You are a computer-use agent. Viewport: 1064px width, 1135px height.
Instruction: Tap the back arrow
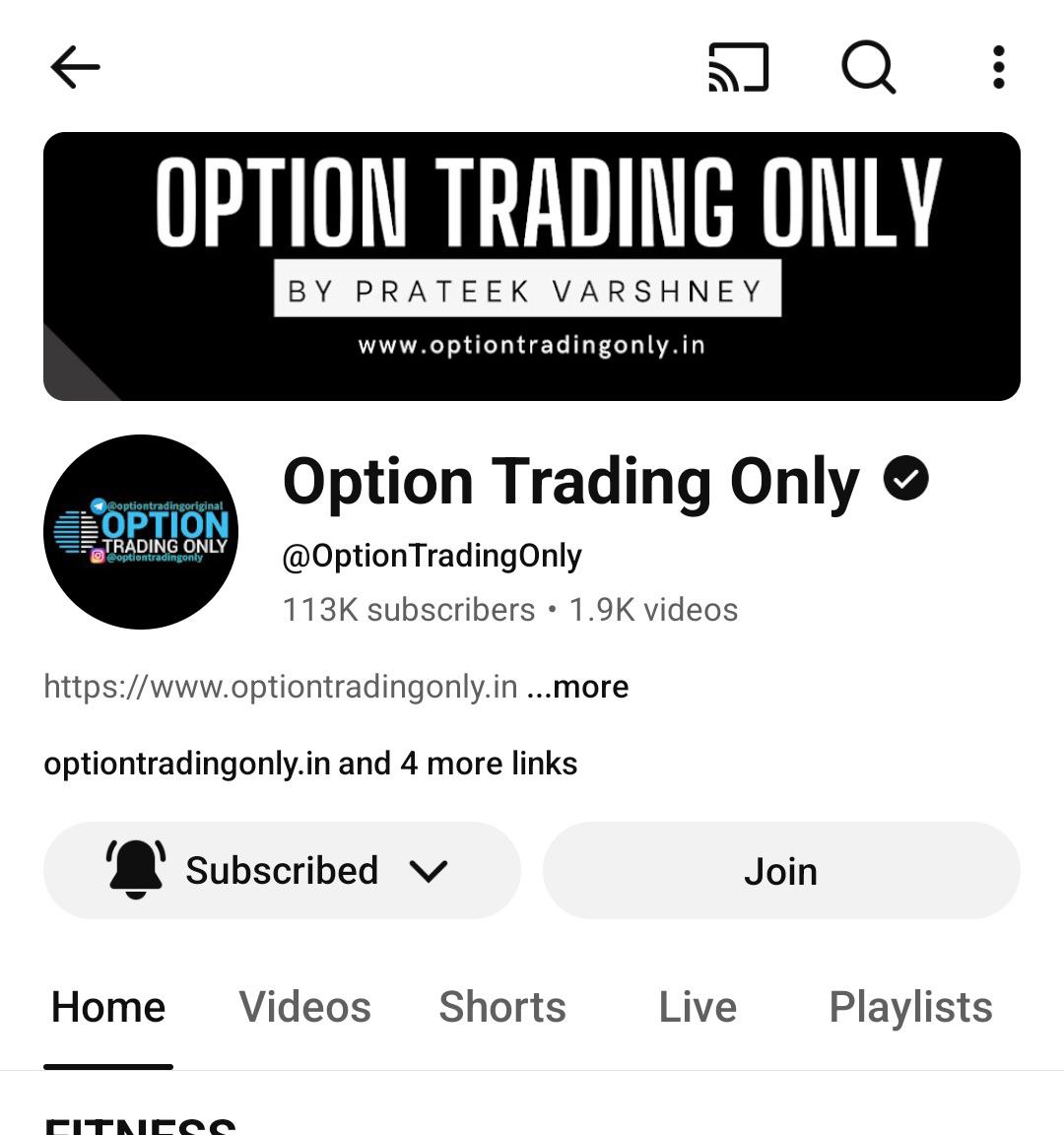tap(75, 67)
